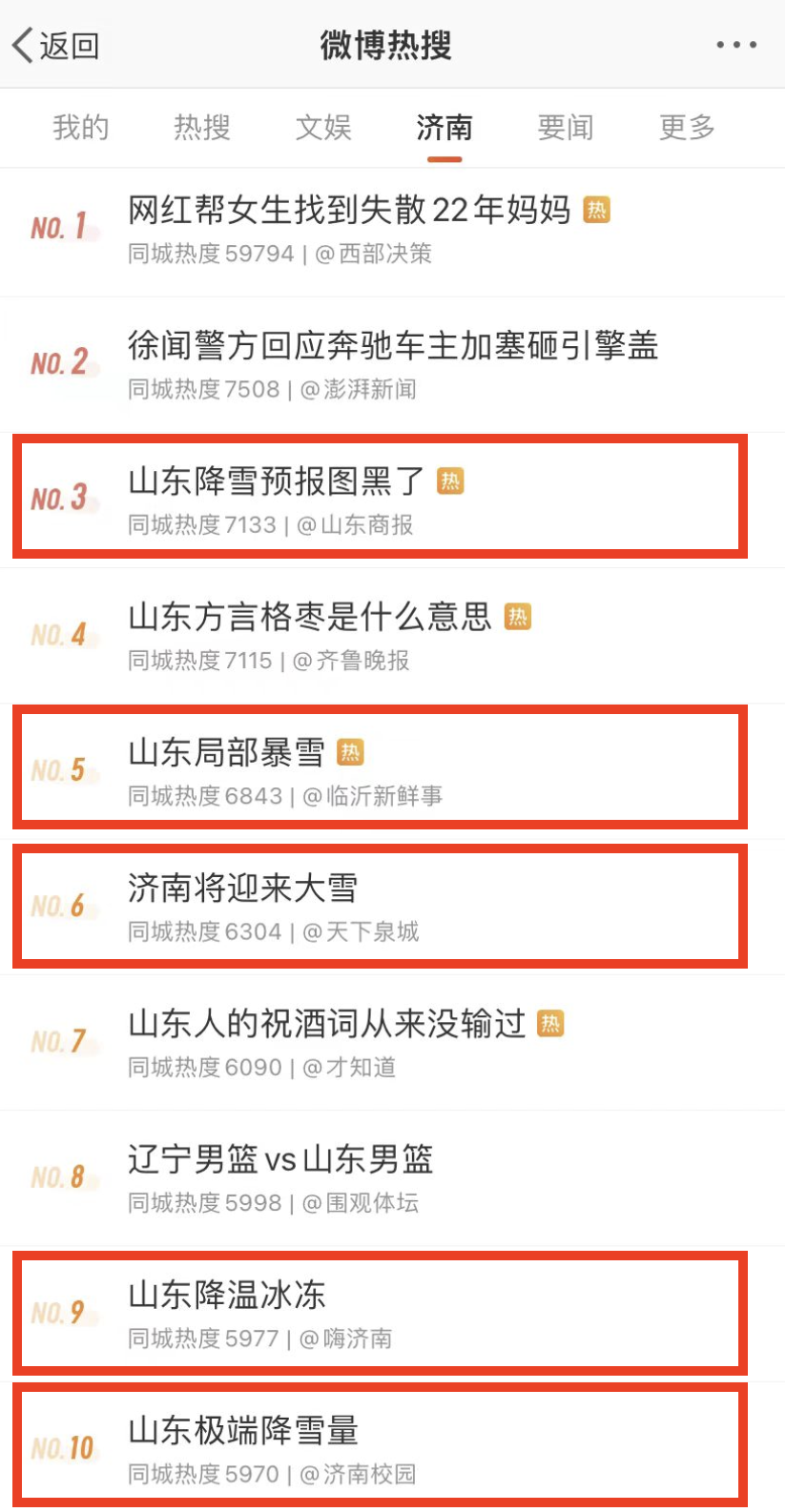Screen dimensions: 786x1512
Task: Open 济南将迎来大雪 hot search
Action: click(243, 889)
